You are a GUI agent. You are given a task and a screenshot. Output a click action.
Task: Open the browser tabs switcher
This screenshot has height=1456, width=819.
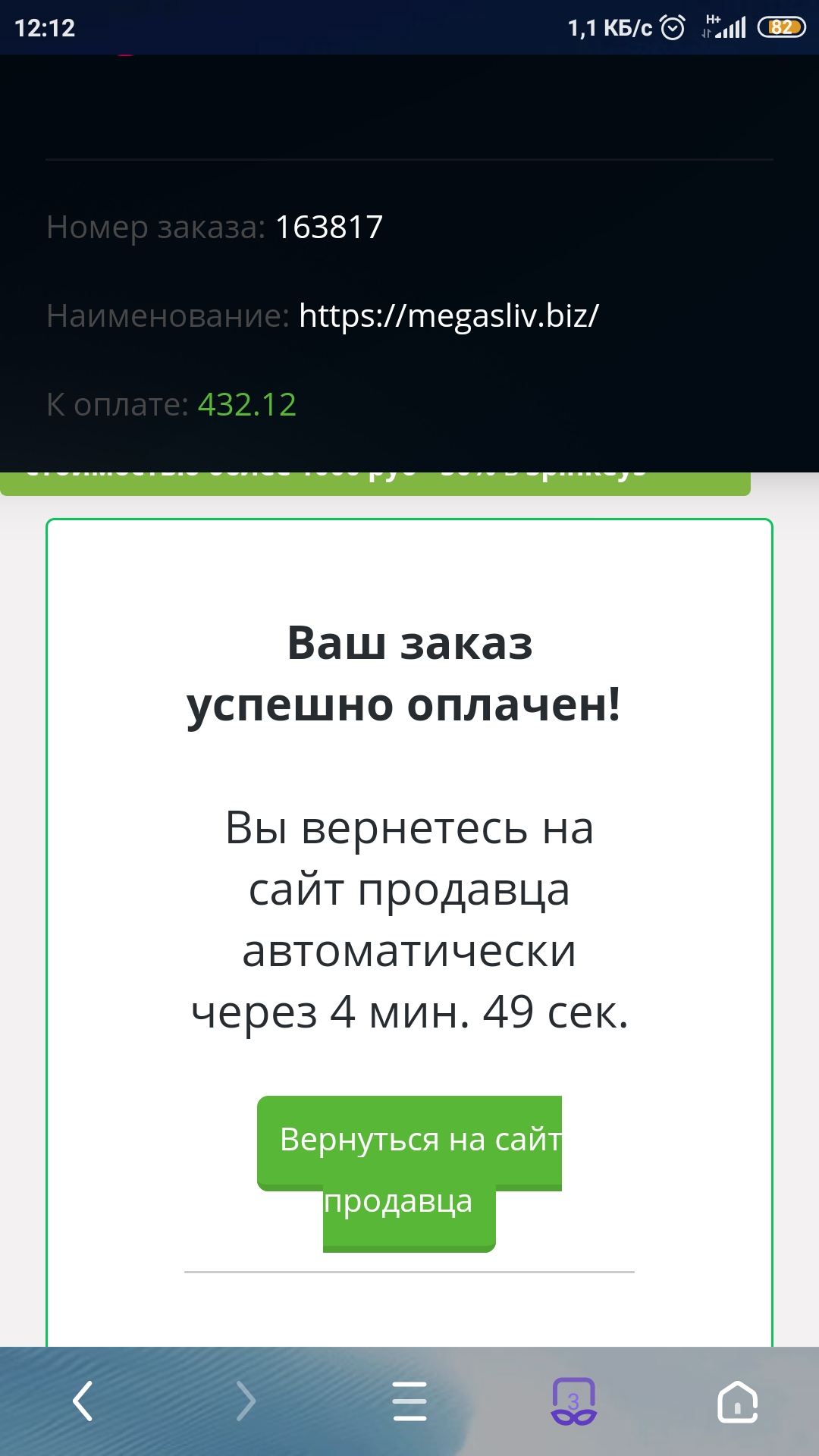coord(573,1401)
